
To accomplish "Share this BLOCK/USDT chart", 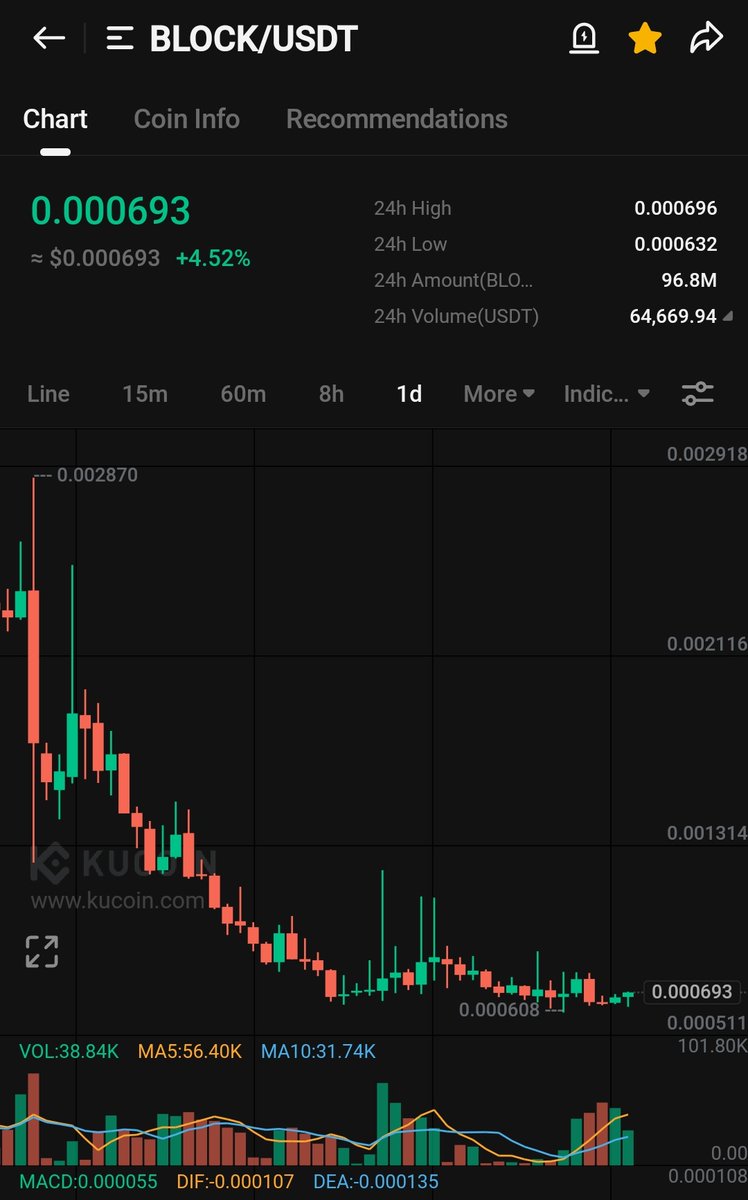I will tap(707, 39).
